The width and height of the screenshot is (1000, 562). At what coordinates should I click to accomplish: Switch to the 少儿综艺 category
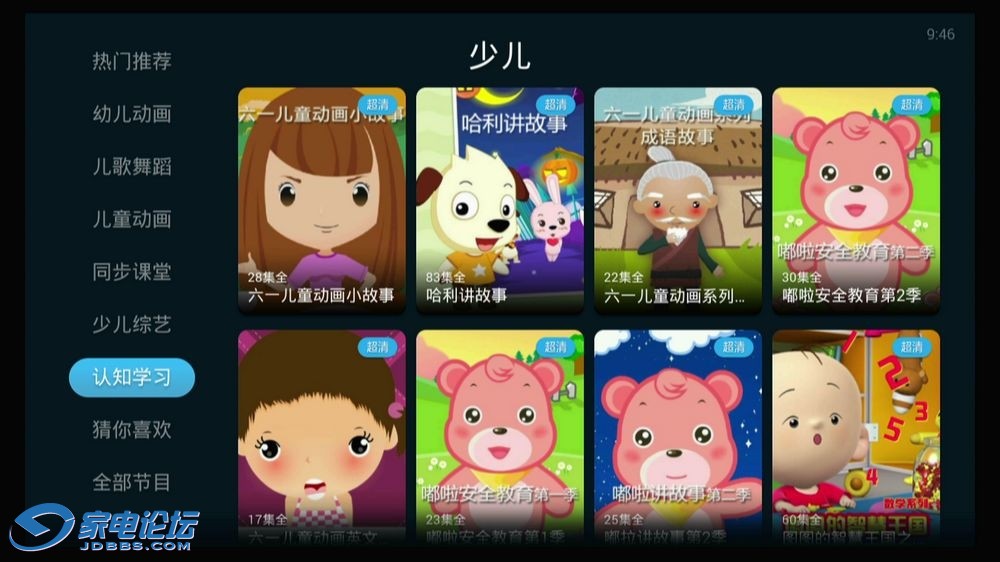click(x=132, y=325)
